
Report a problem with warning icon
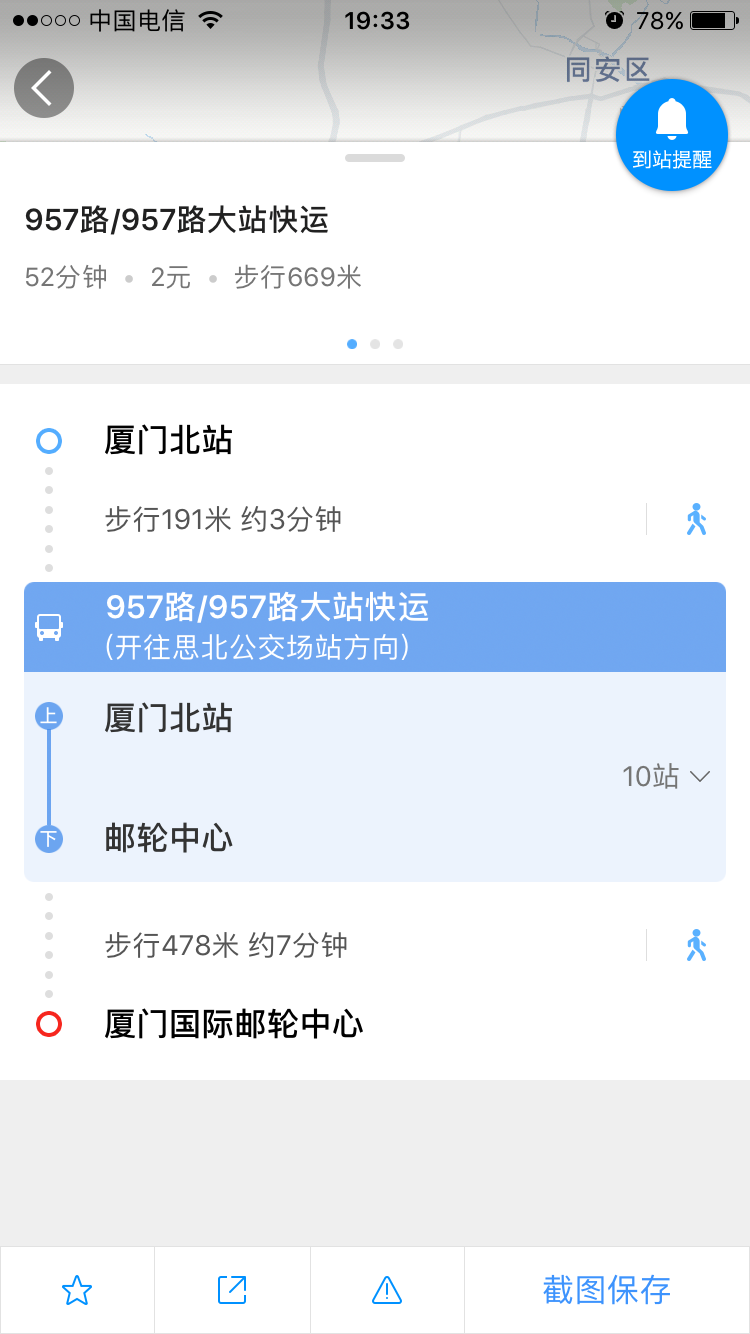(x=387, y=1290)
